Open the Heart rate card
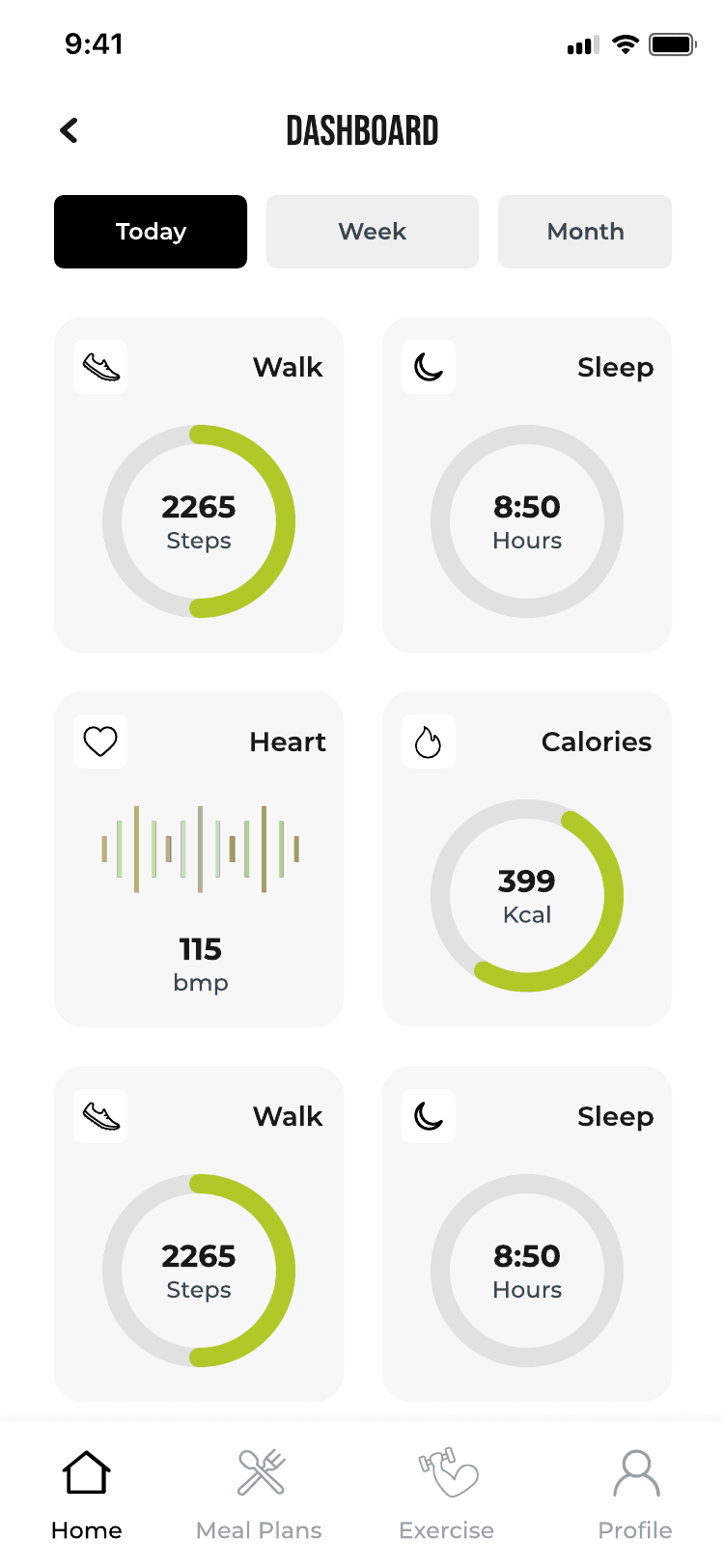 (199, 858)
